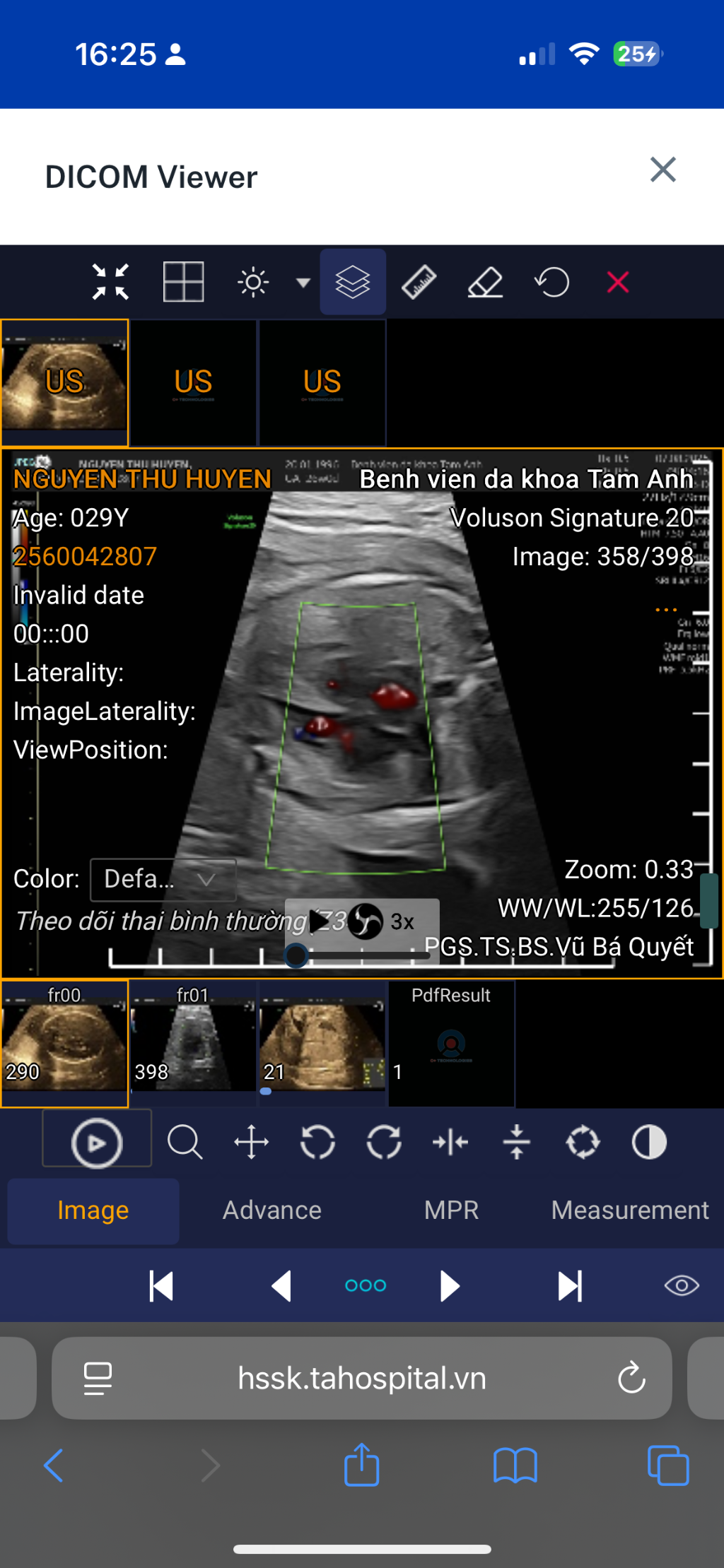
Task: Go to the next frame
Action: pyautogui.click(x=450, y=1286)
